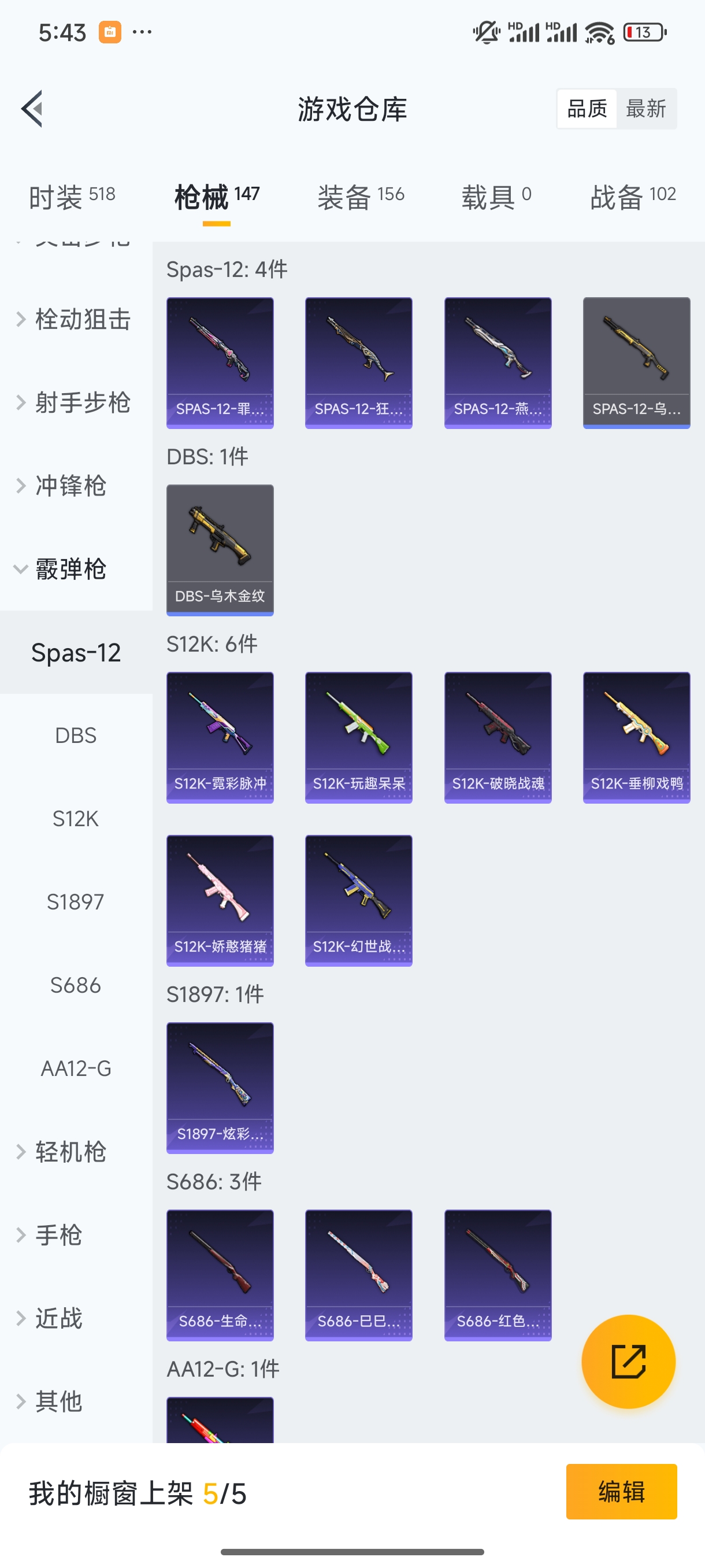The height and width of the screenshot is (1568, 705).
Task: Select the S12K subcategory
Action: coord(76,819)
